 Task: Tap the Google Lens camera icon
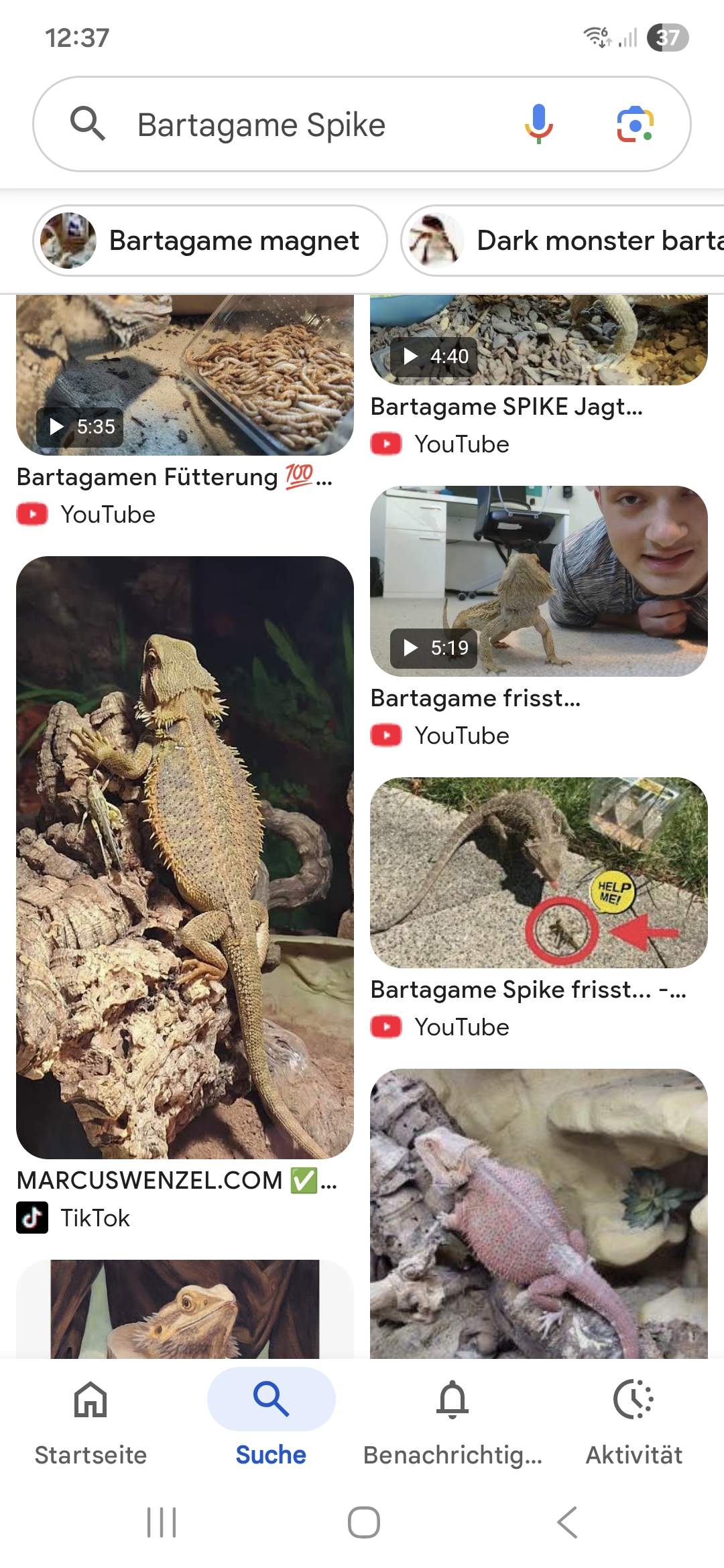coord(636,125)
